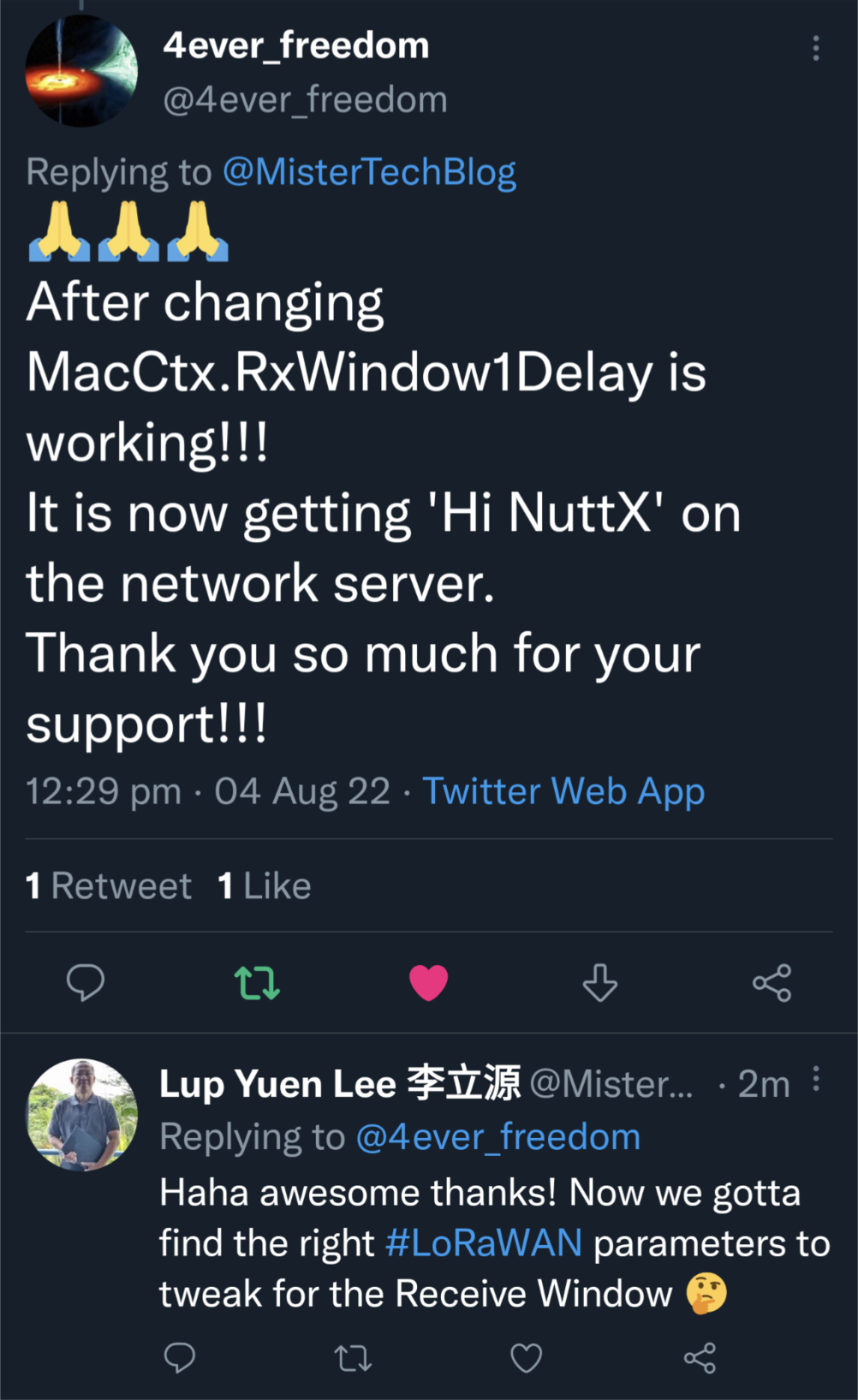Tap the download arrow on 4ever_freedom's tweet
Image resolution: width=858 pixels, height=1400 pixels.
600,982
